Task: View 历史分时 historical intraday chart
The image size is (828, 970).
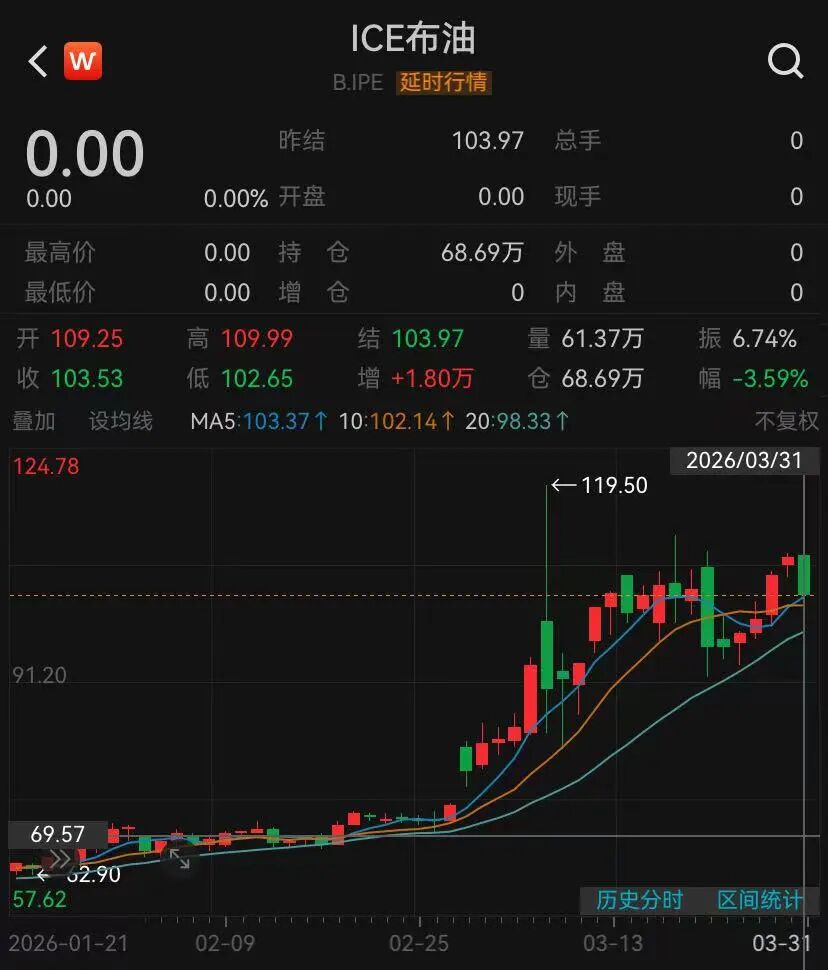Action: click(640, 900)
